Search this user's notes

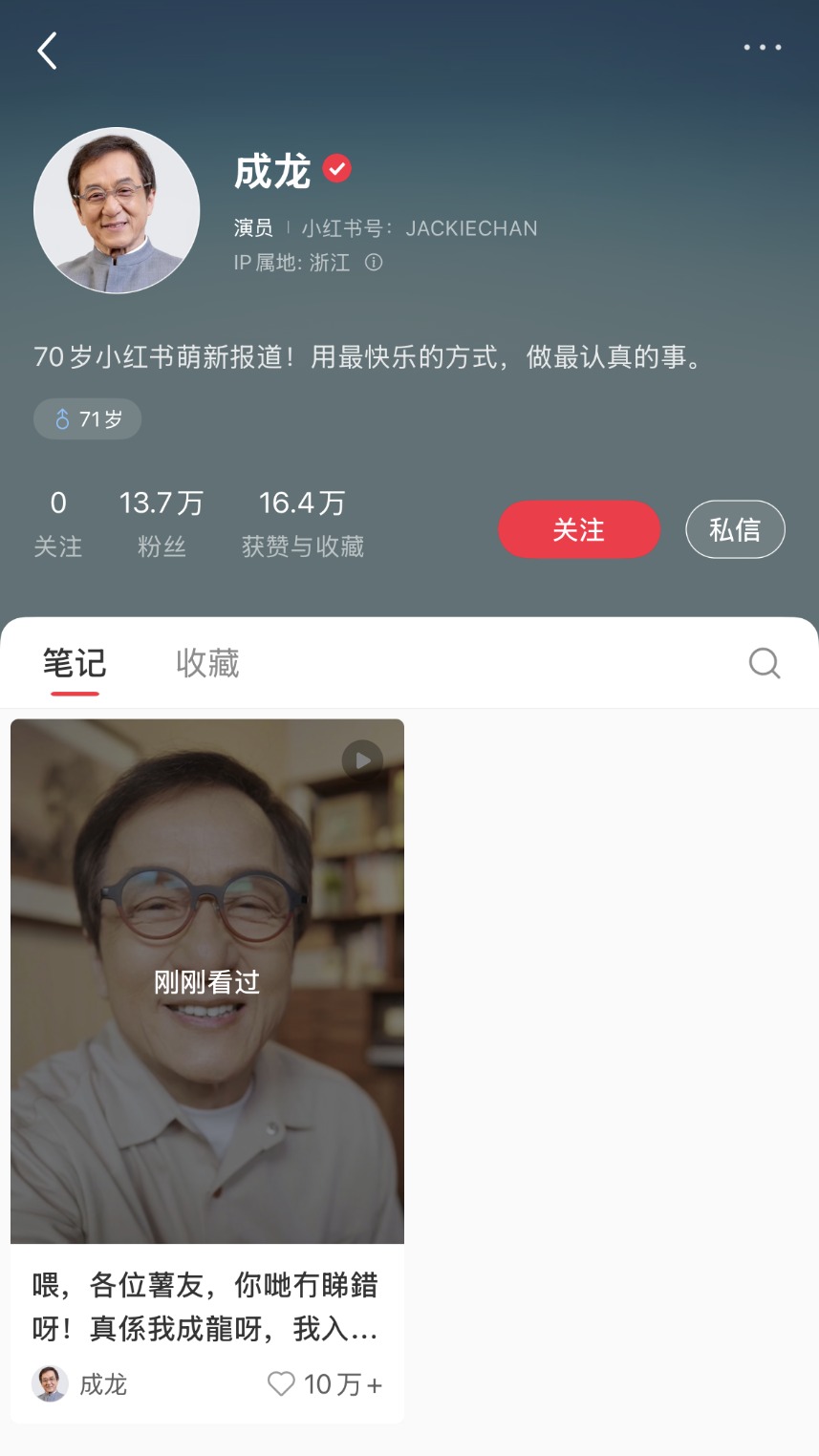pyautogui.click(x=764, y=663)
